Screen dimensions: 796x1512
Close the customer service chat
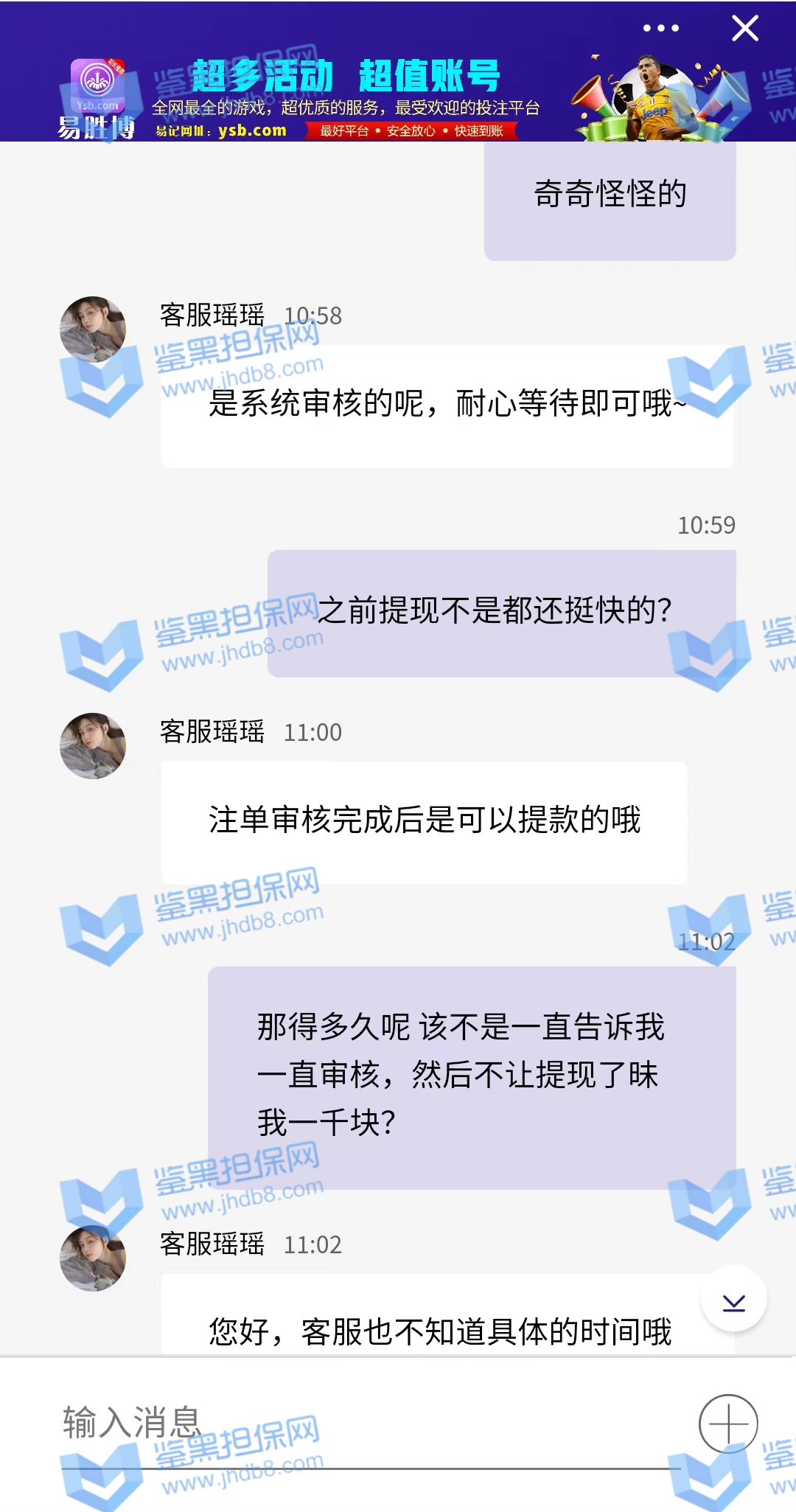(744, 29)
